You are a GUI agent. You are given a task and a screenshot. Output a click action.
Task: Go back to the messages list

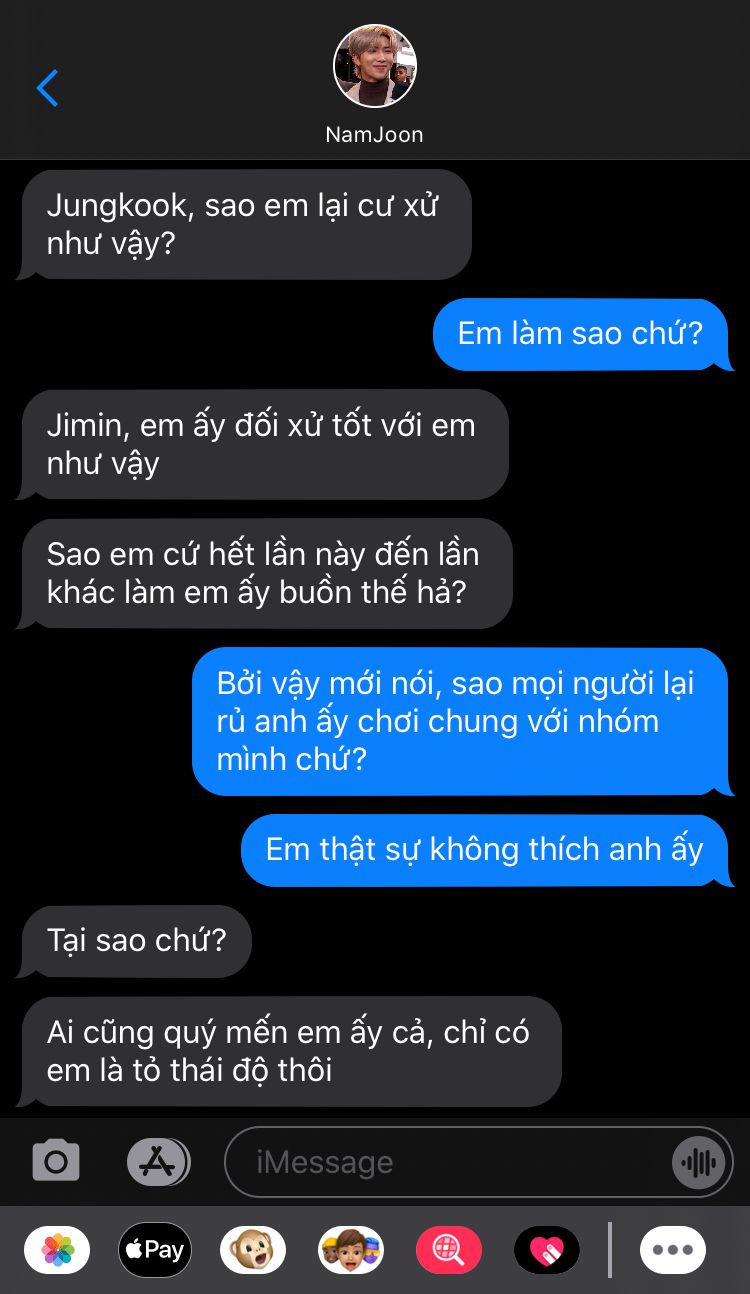(x=47, y=88)
